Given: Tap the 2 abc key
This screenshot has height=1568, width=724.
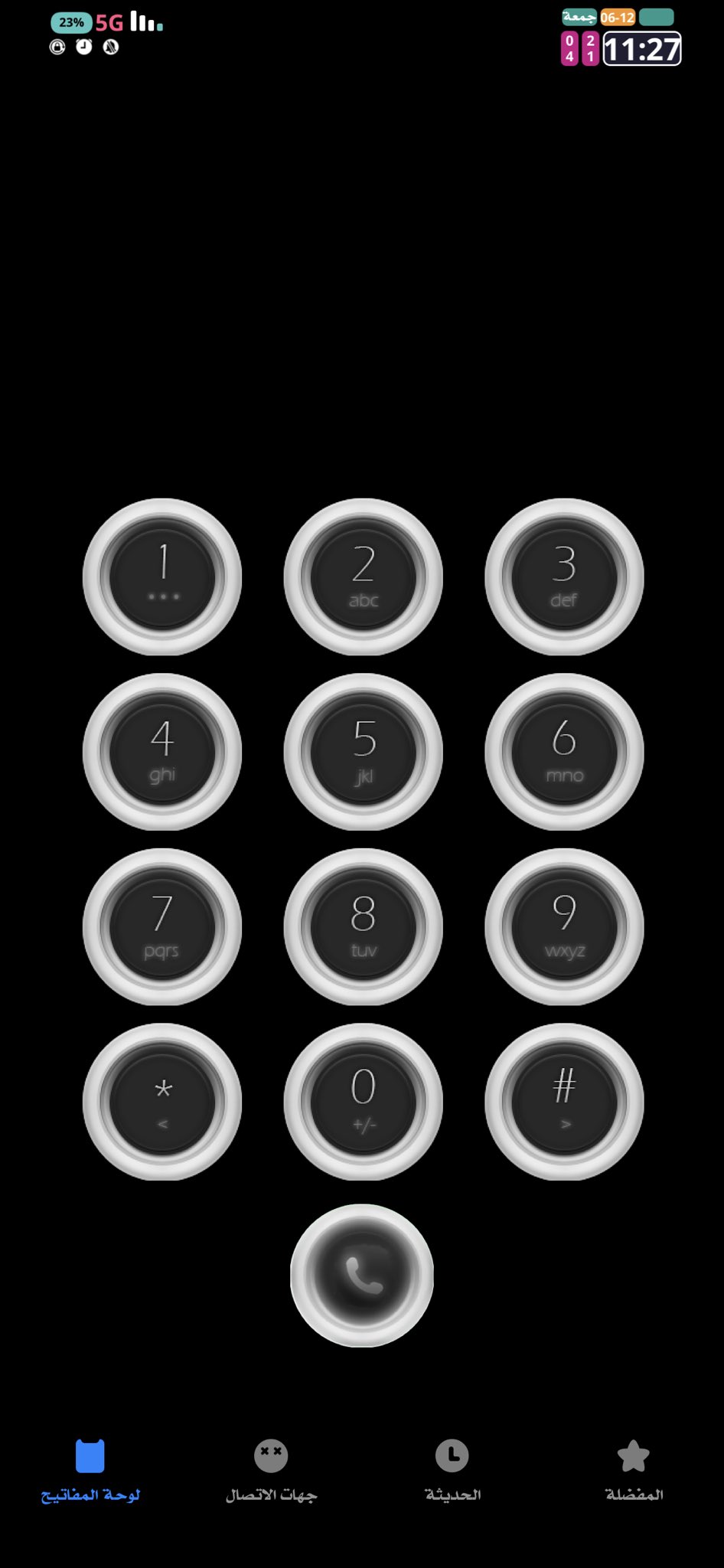Looking at the screenshot, I should 363,577.
